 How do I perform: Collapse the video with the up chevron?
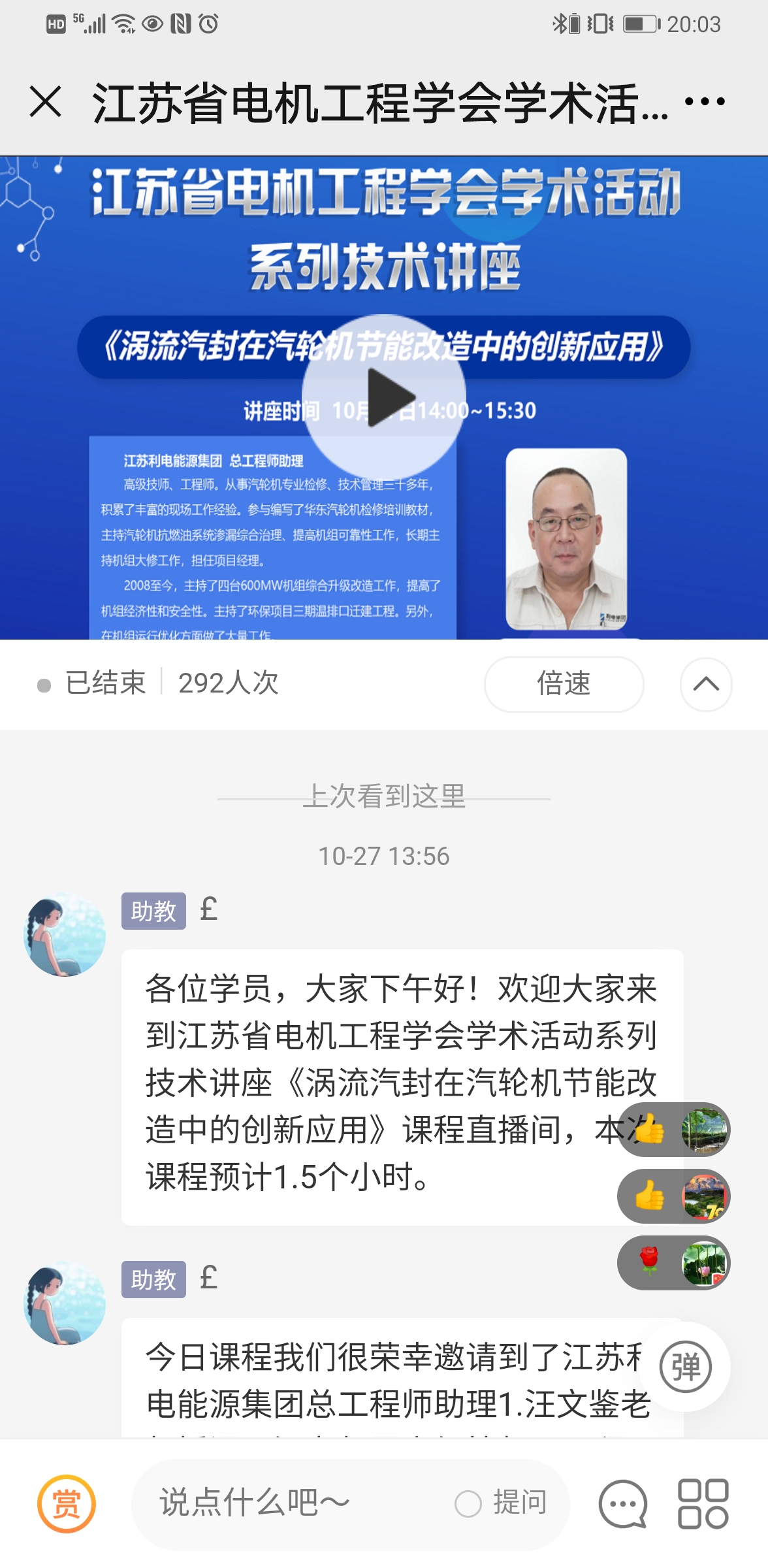[706, 684]
